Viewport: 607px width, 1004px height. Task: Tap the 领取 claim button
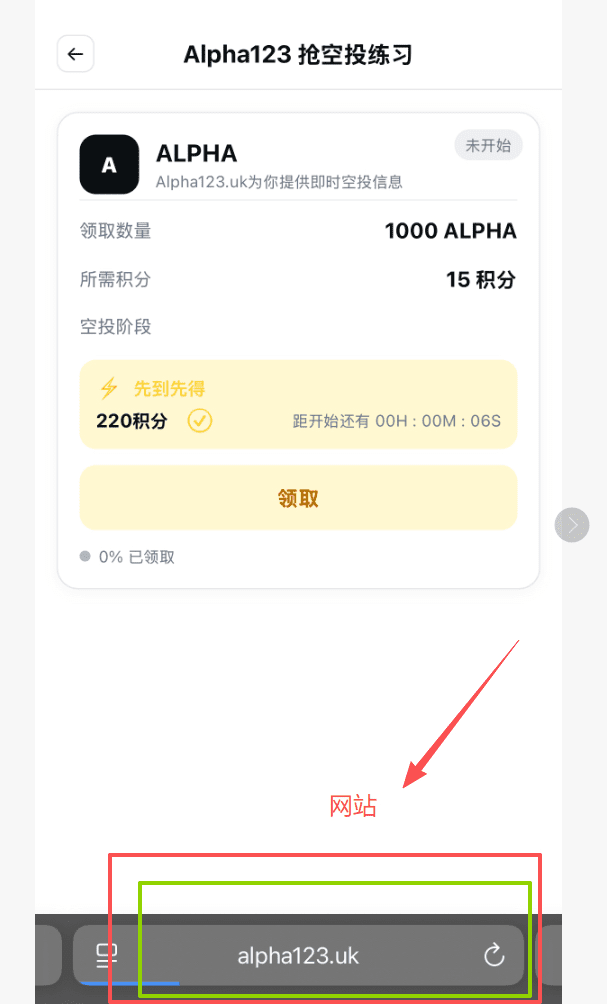[x=298, y=498]
